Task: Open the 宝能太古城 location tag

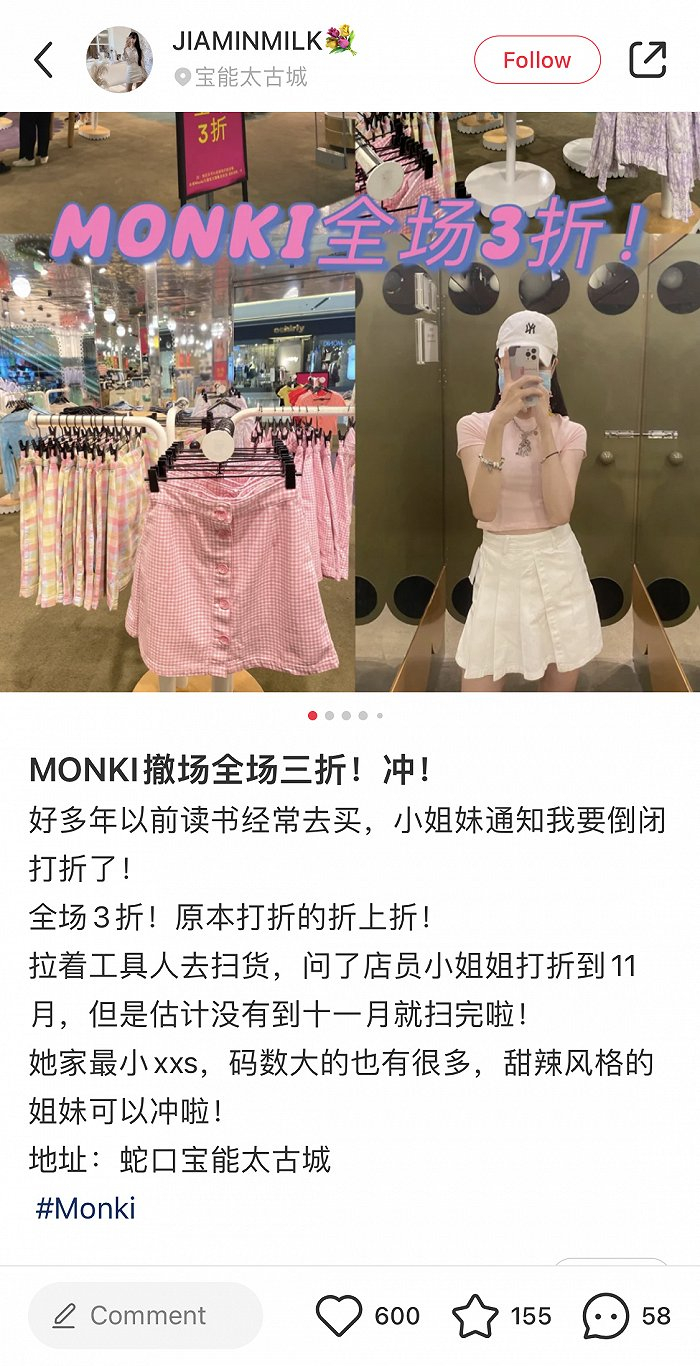Action: [241, 77]
